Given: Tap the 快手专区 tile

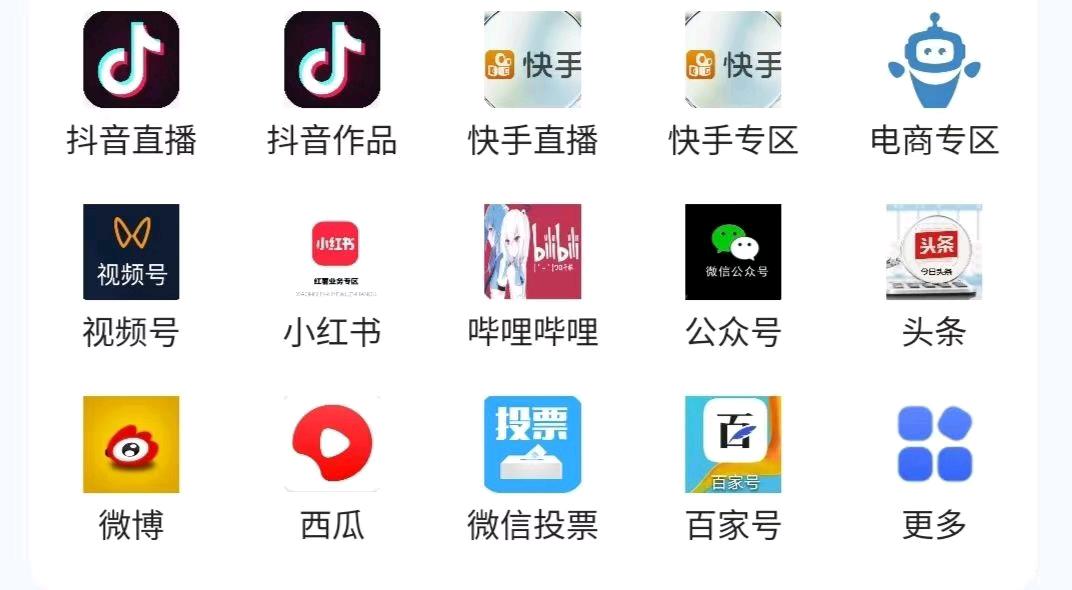Looking at the screenshot, I should click(x=733, y=60).
